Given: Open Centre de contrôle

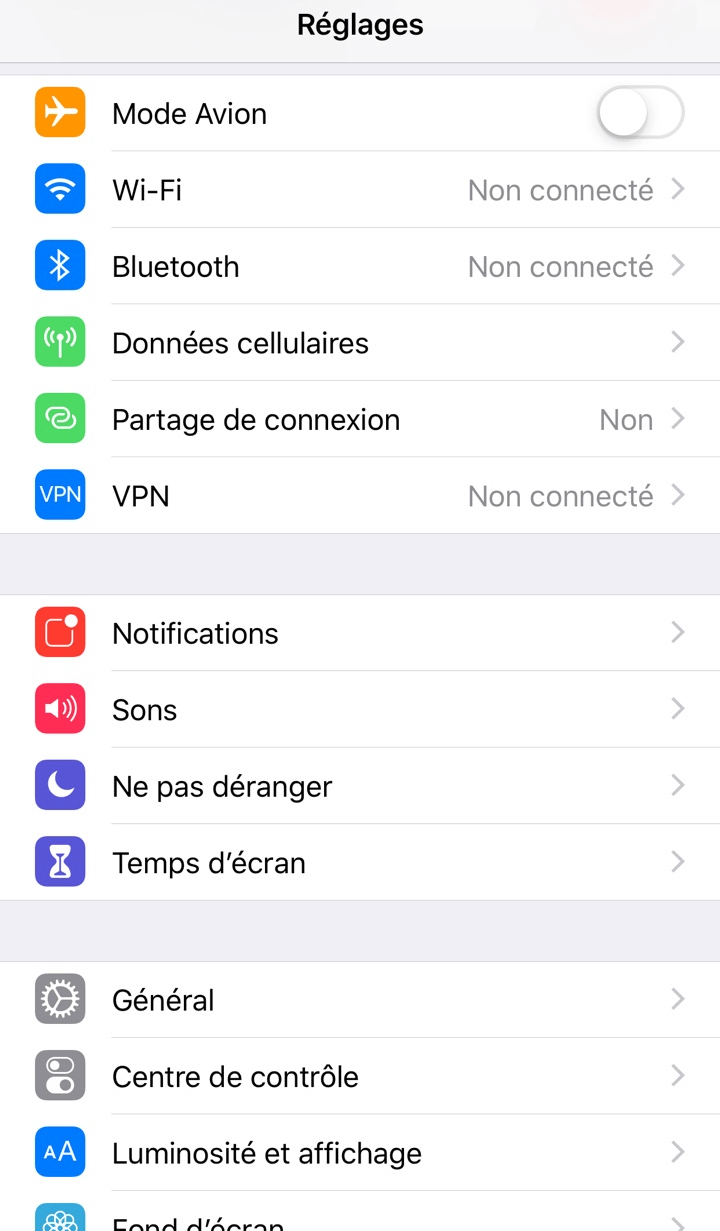Looking at the screenshot, I should tap(360, 1076).
